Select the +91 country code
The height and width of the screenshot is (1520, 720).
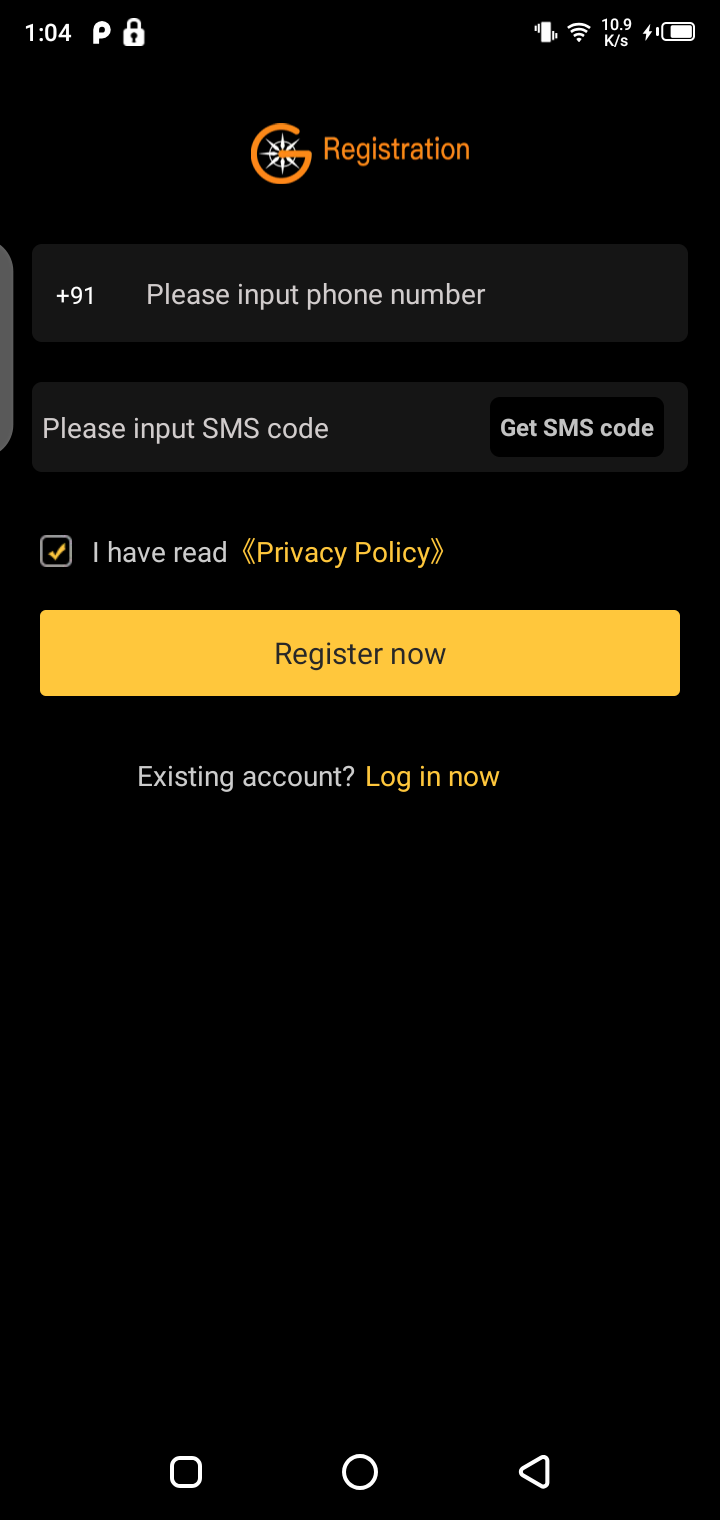(x=76, y=295)
